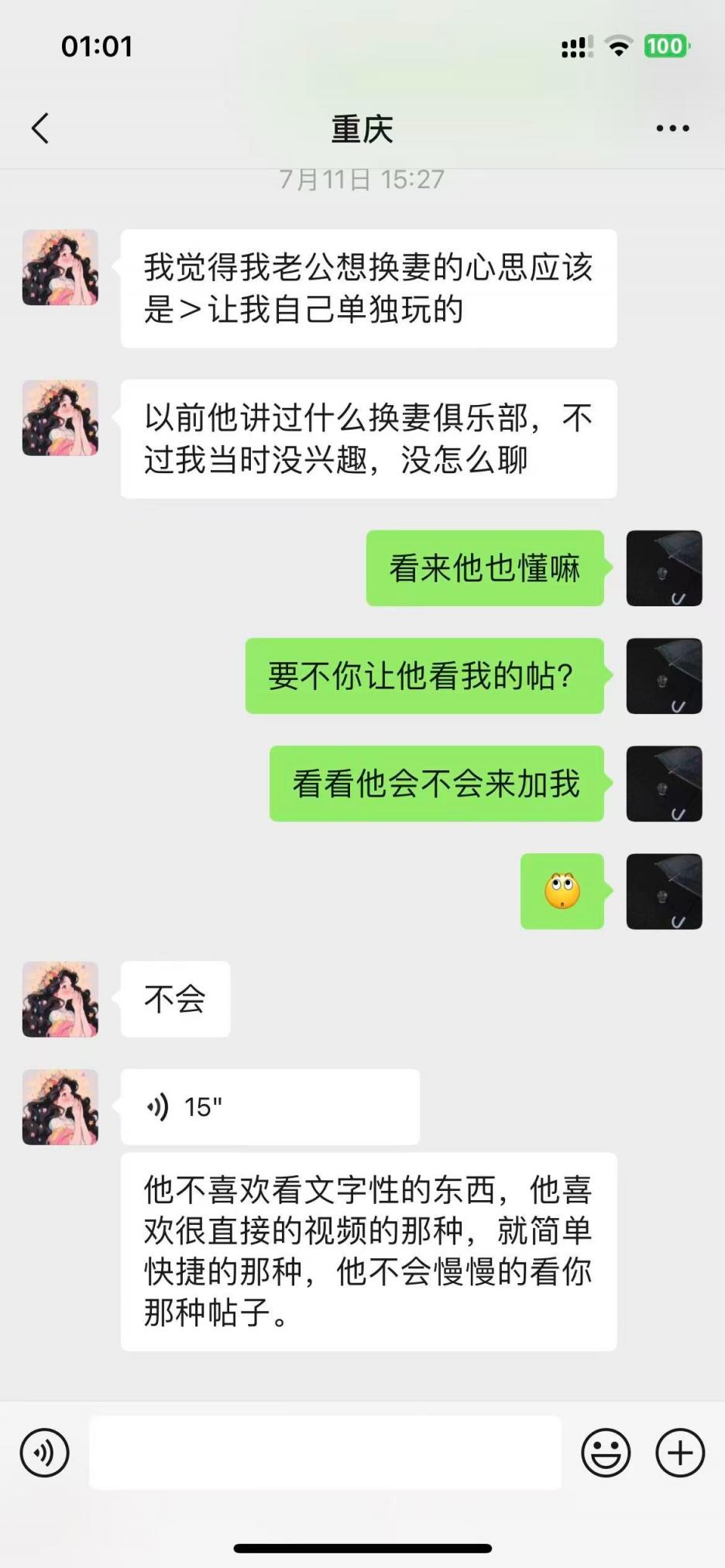The width and height of the screenshot is (725, 1568).
Task: Open the three-dot chat info menu
Action: click(x=672, y=129)
